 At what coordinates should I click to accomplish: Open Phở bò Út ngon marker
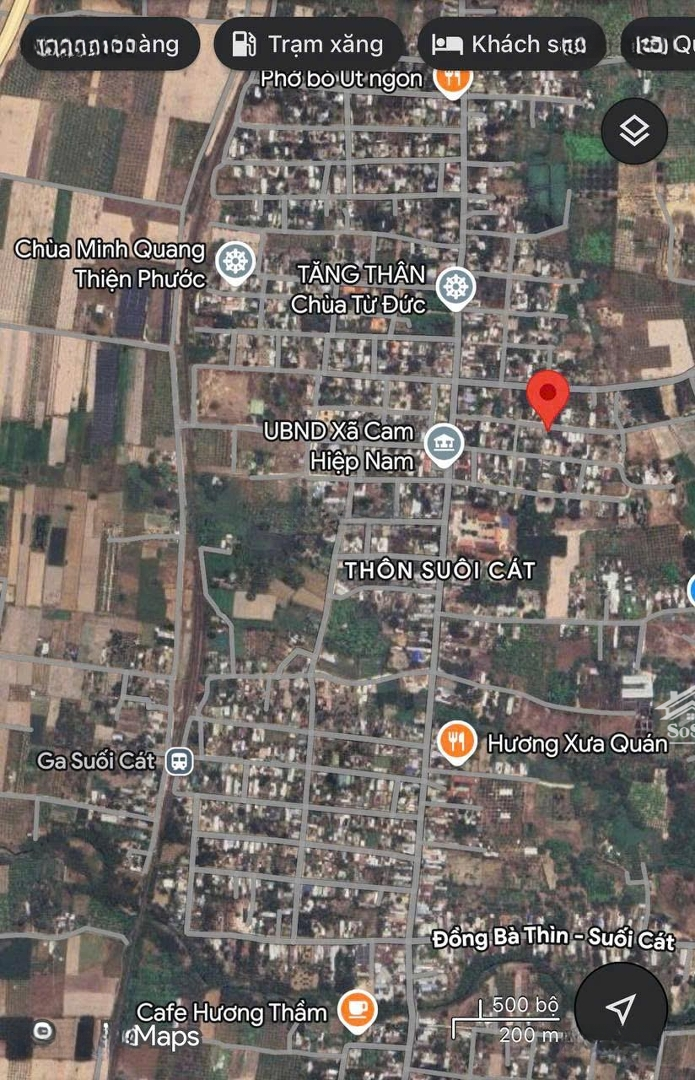pyautogui.click(x=453, y=78)
